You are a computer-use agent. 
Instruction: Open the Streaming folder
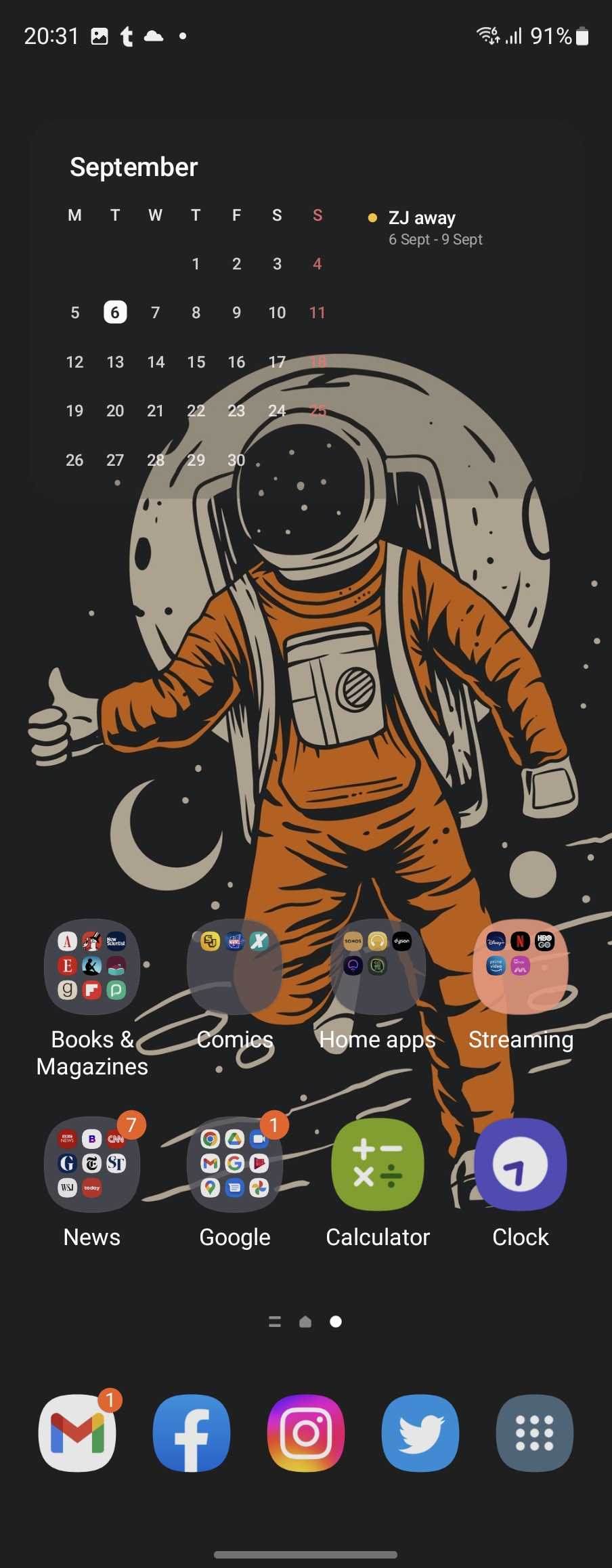[x=521, y=967]
